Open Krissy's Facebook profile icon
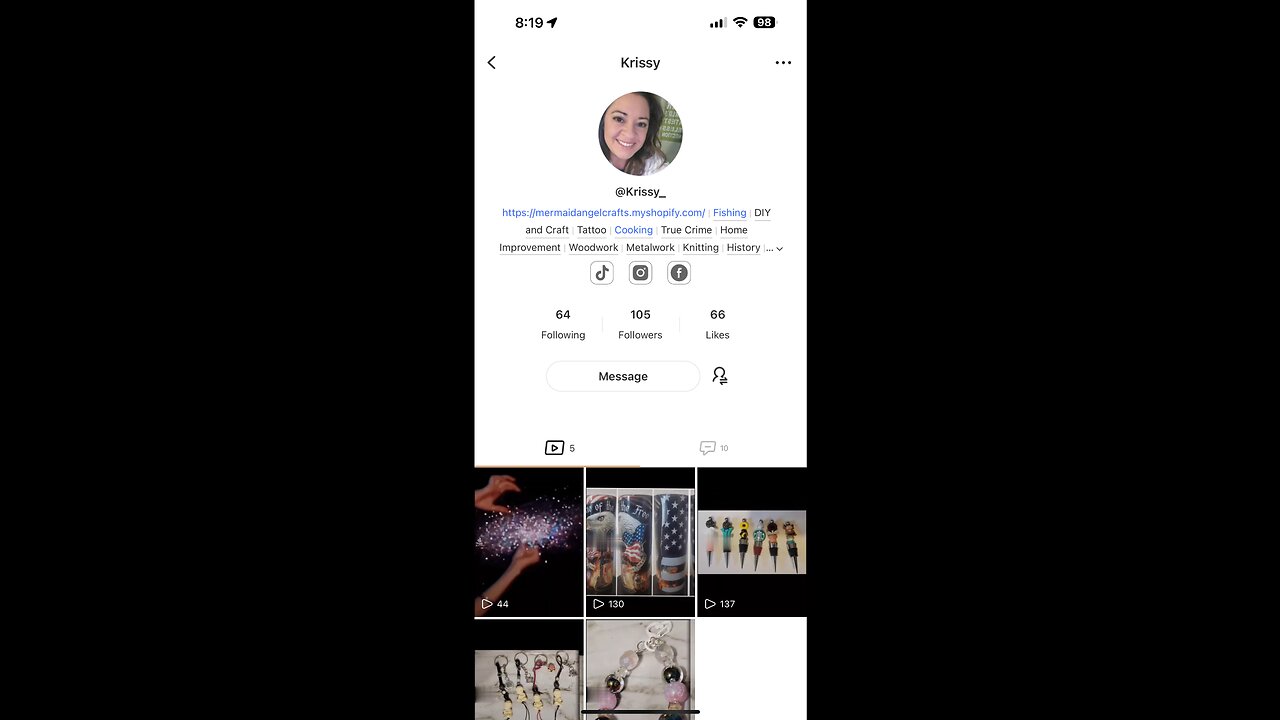1280x720 pixels. [679, 273]
